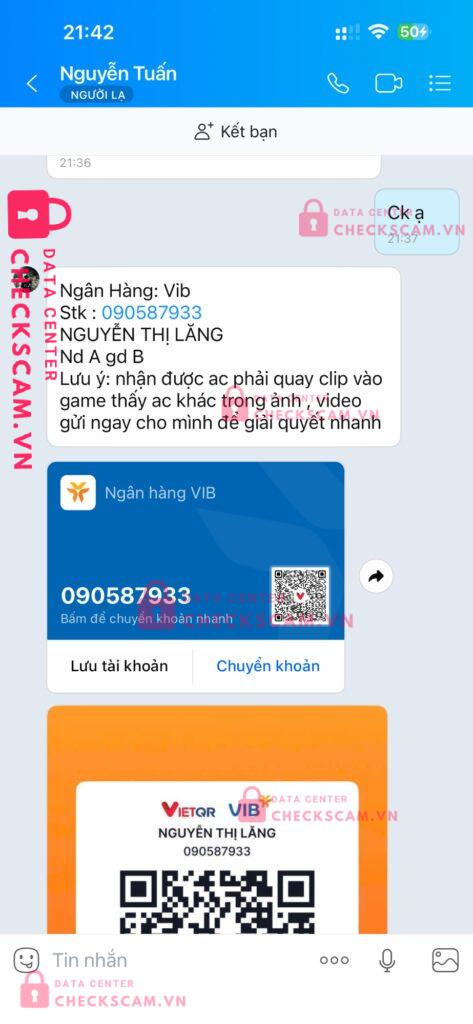Screen dimensions: 473x1024
Task: Open the VietQR image of Nguyễn Thị Lăng
Action: coord(217,820)
